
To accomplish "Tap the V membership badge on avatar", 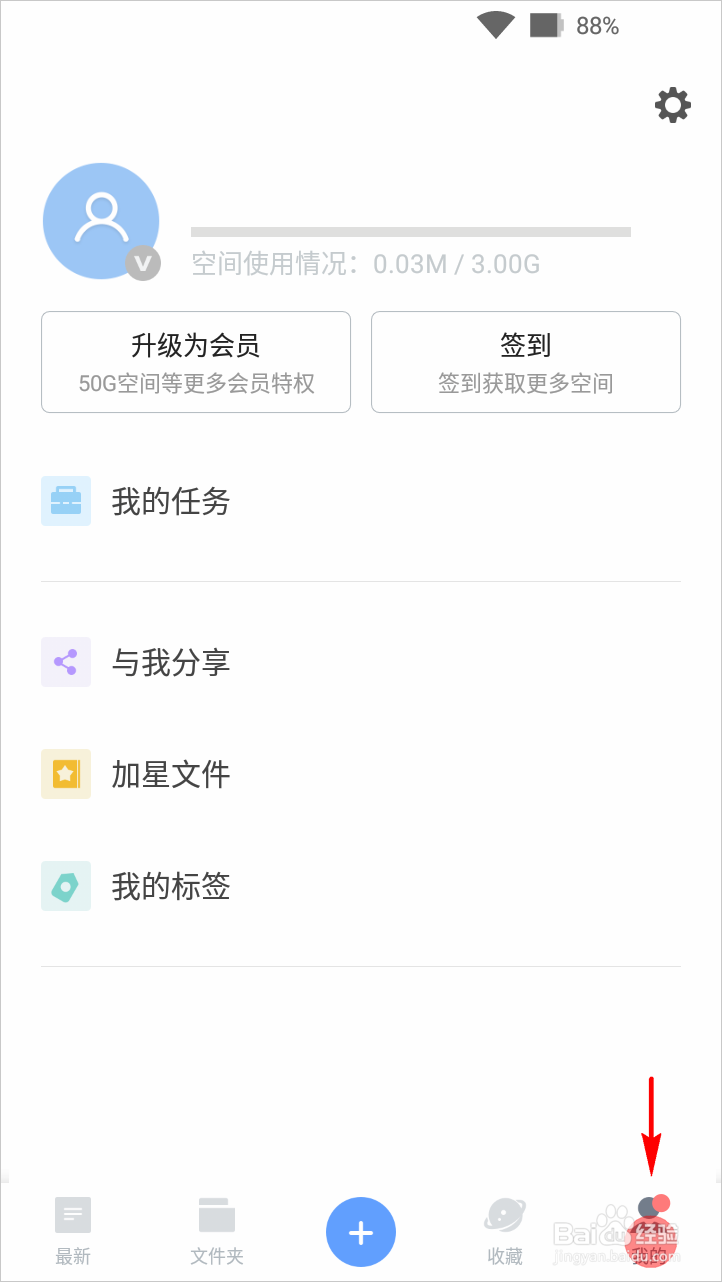I will (144, 264).
